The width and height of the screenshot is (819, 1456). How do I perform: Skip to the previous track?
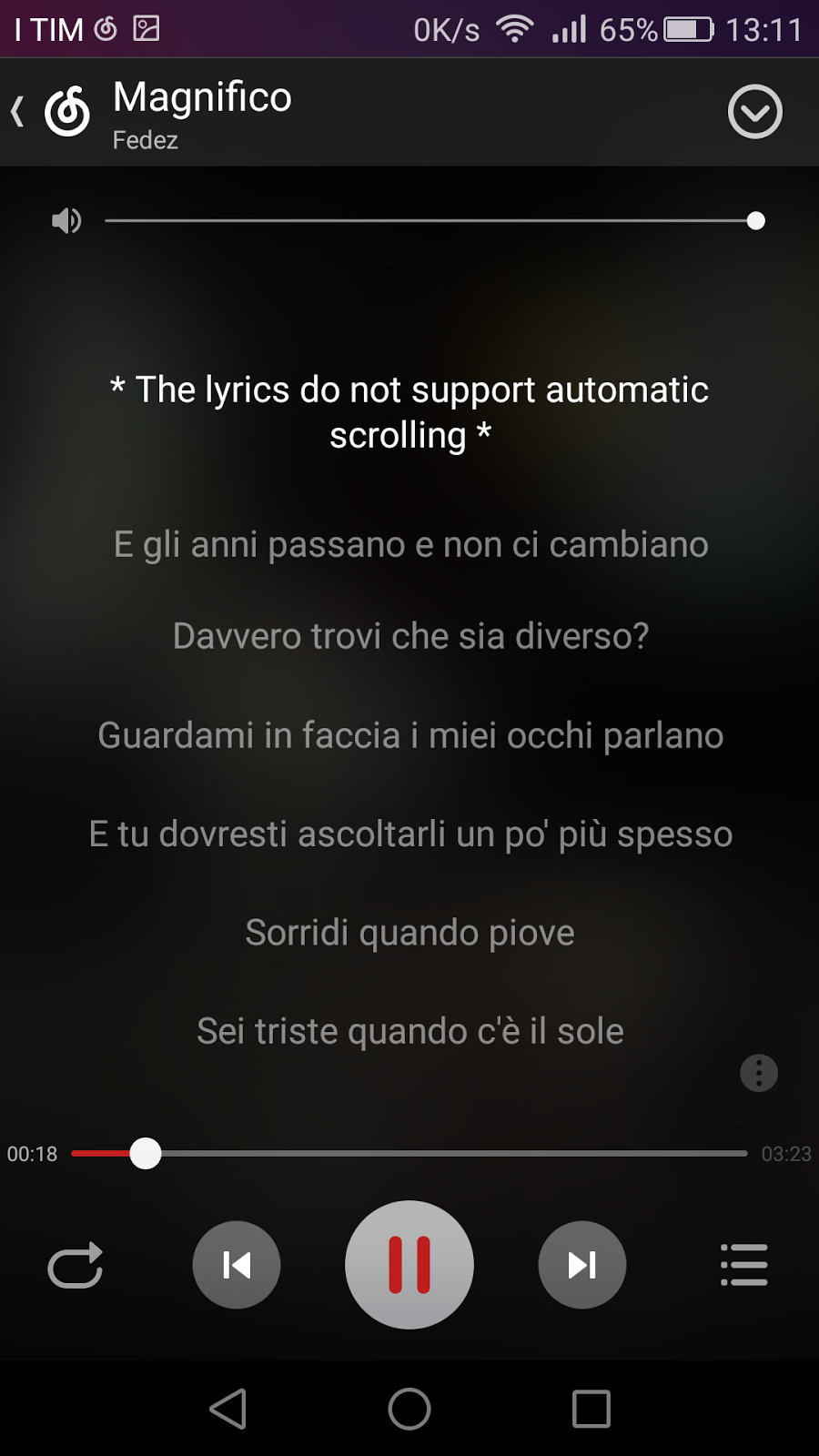coord(237,1265)
